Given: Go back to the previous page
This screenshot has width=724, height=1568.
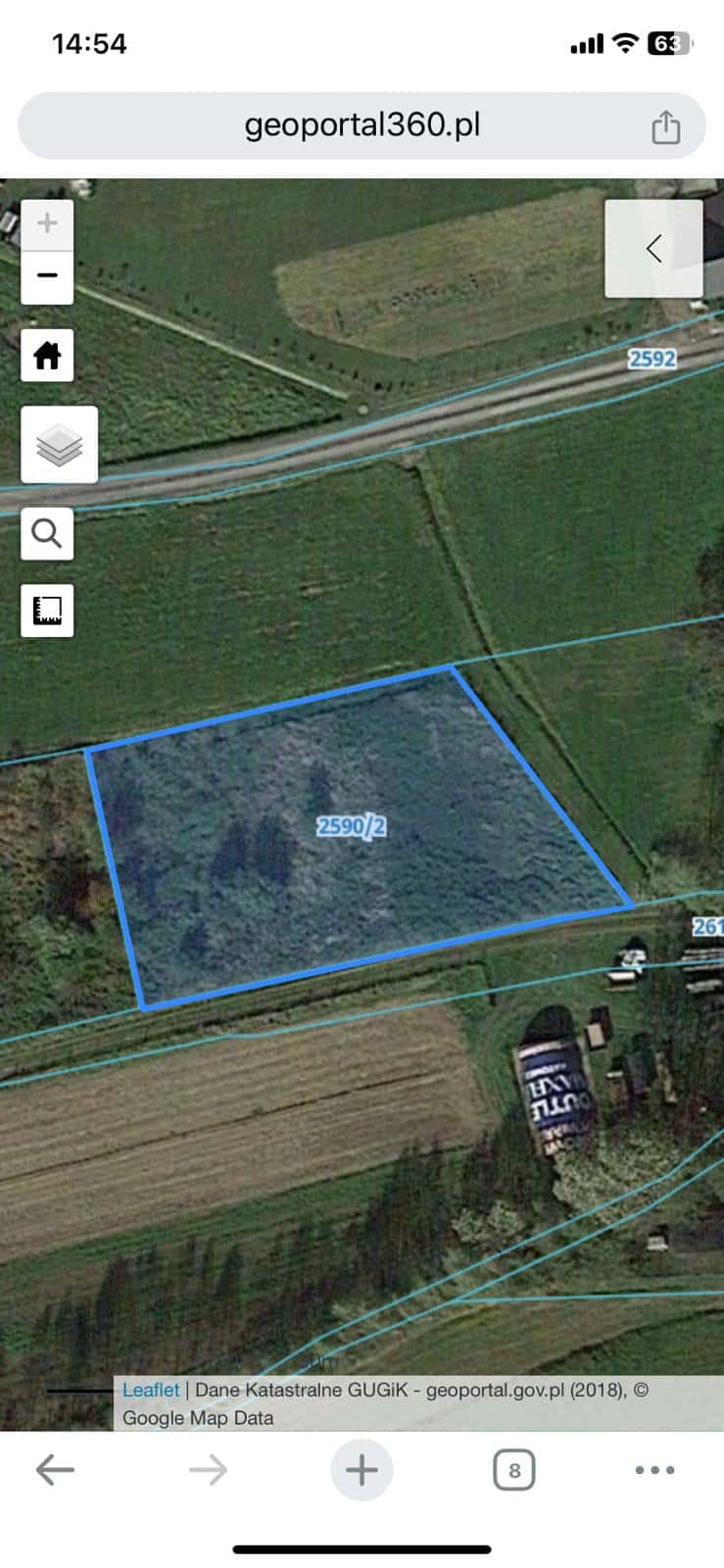Looking at the screenshot, I should [x=55, y=1469].
